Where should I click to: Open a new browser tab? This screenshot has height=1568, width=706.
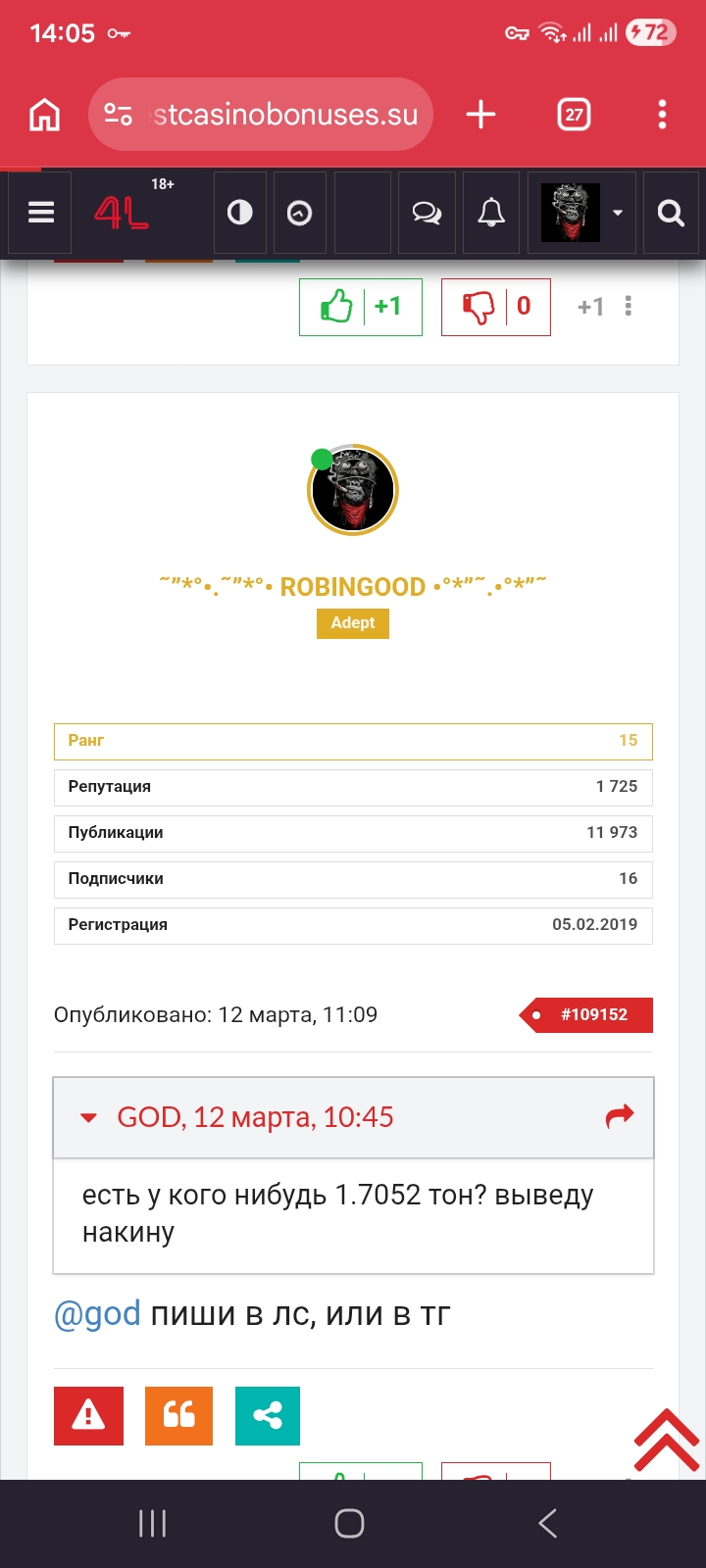coord(480,115)
